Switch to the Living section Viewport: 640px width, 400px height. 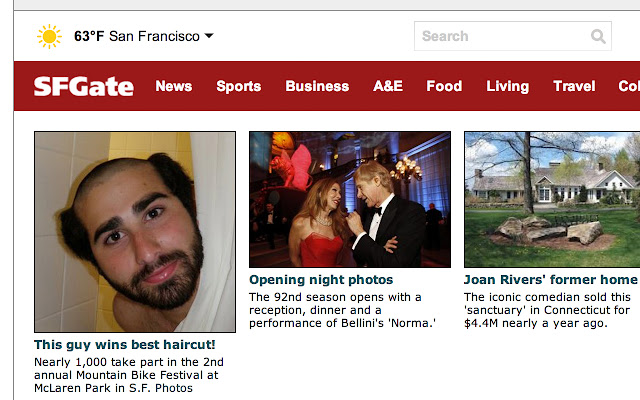(x=507, y=86)
